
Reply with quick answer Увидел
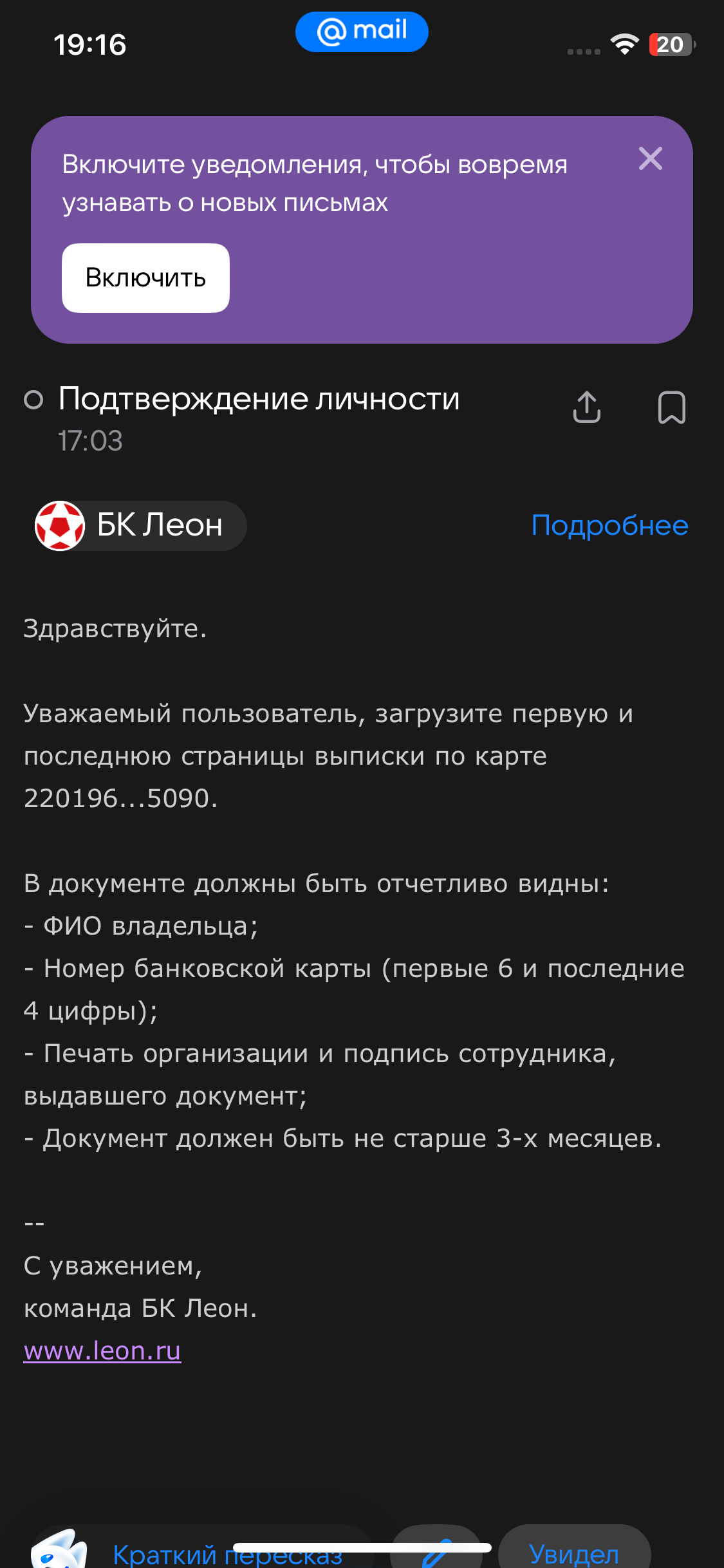click(574, 1553)
